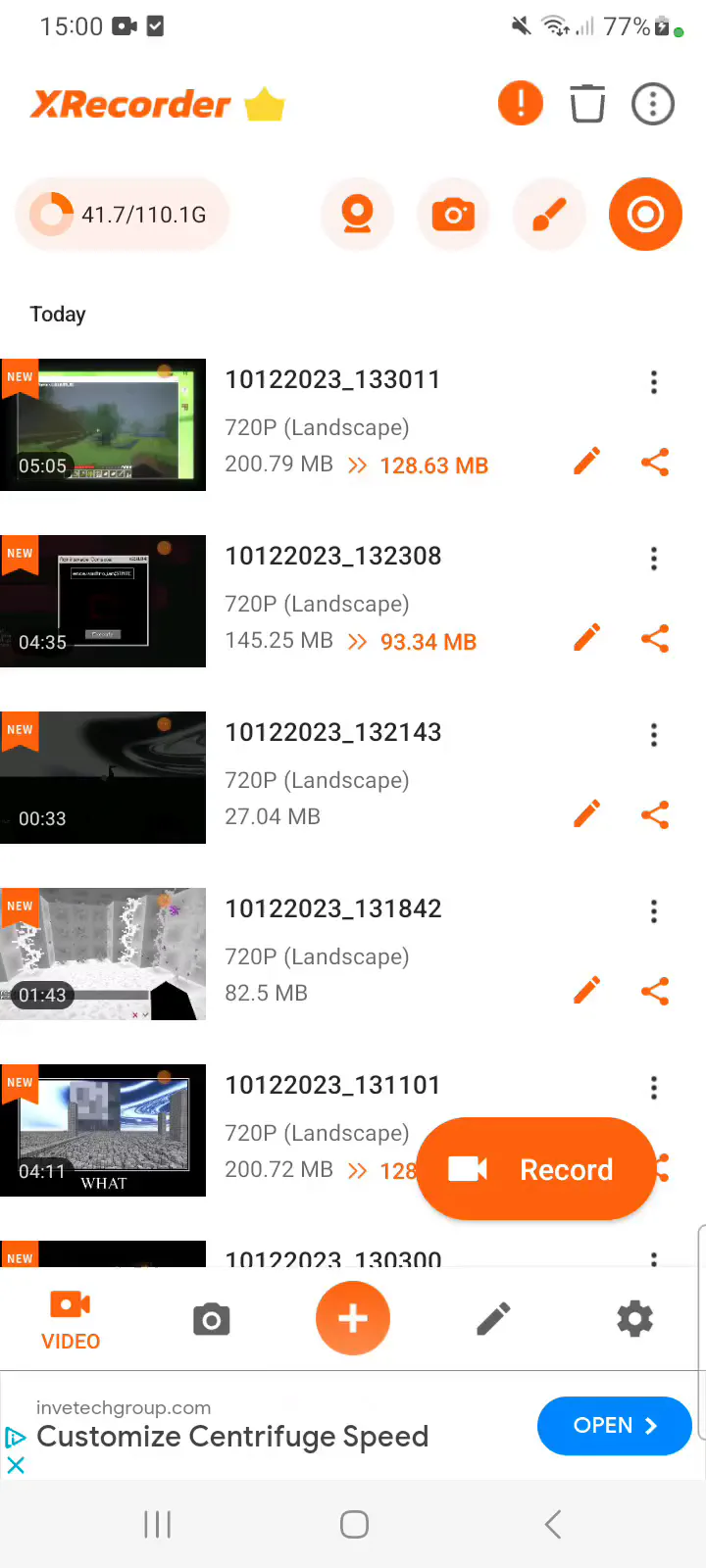The height and width of the screenshot is (1568, 706).
Task: Go back using the system back button
Action: tap(553, 1524)
